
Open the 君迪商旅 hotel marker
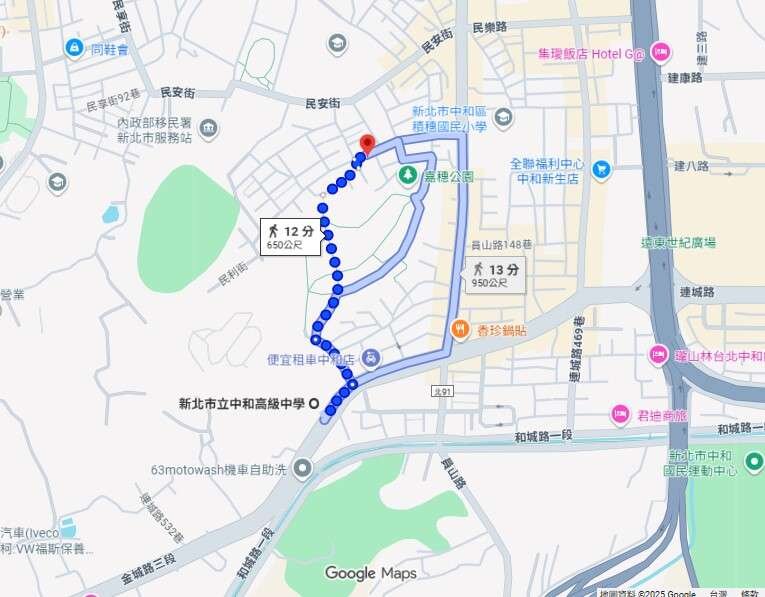pyautogui.click(x=621, y=414)
